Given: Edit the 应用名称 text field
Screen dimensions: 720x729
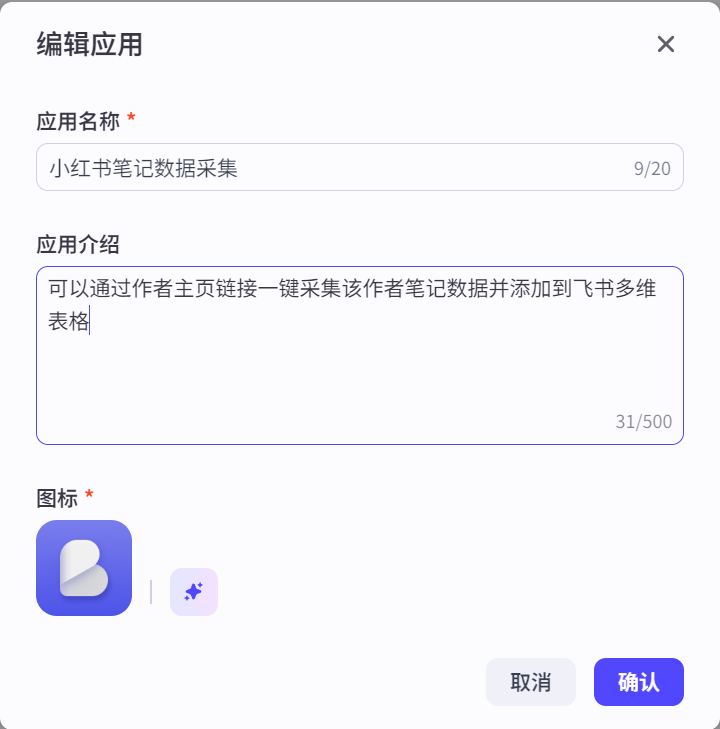Looking at the screenshot, I should coord(330,167).
